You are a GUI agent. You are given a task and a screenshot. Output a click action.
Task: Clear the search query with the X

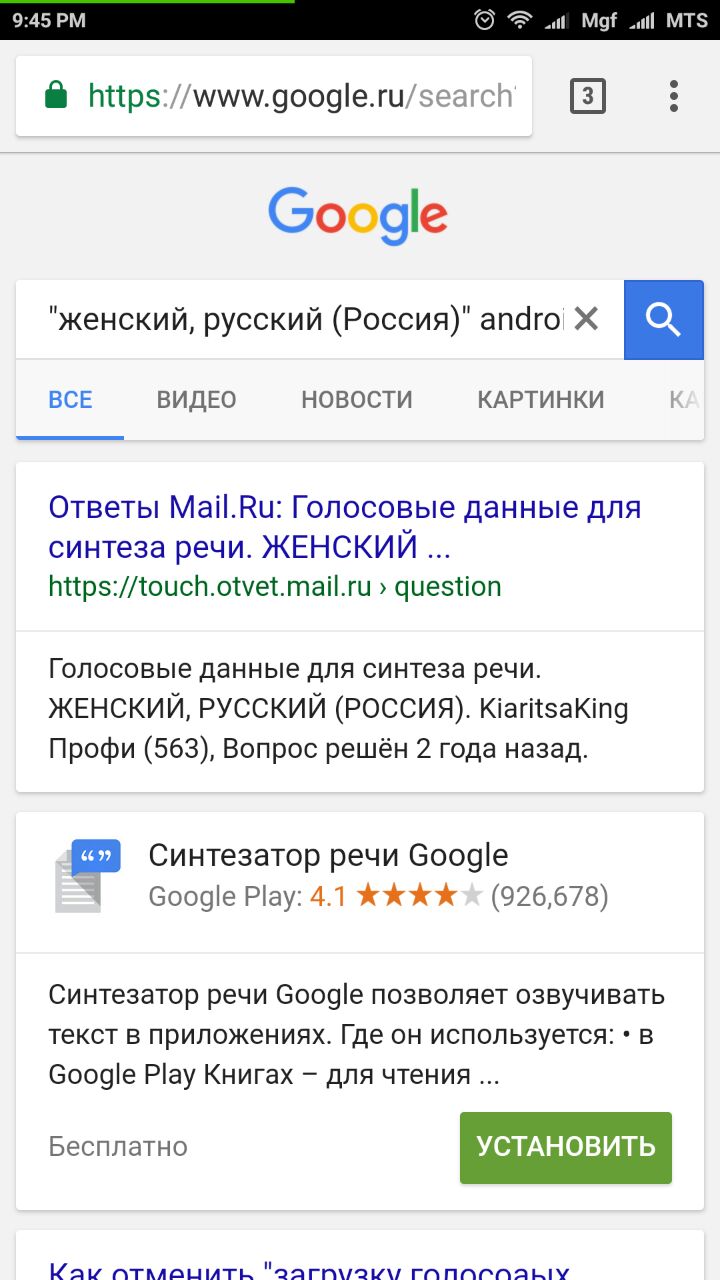pyautogui.click(x=586, y=319)
